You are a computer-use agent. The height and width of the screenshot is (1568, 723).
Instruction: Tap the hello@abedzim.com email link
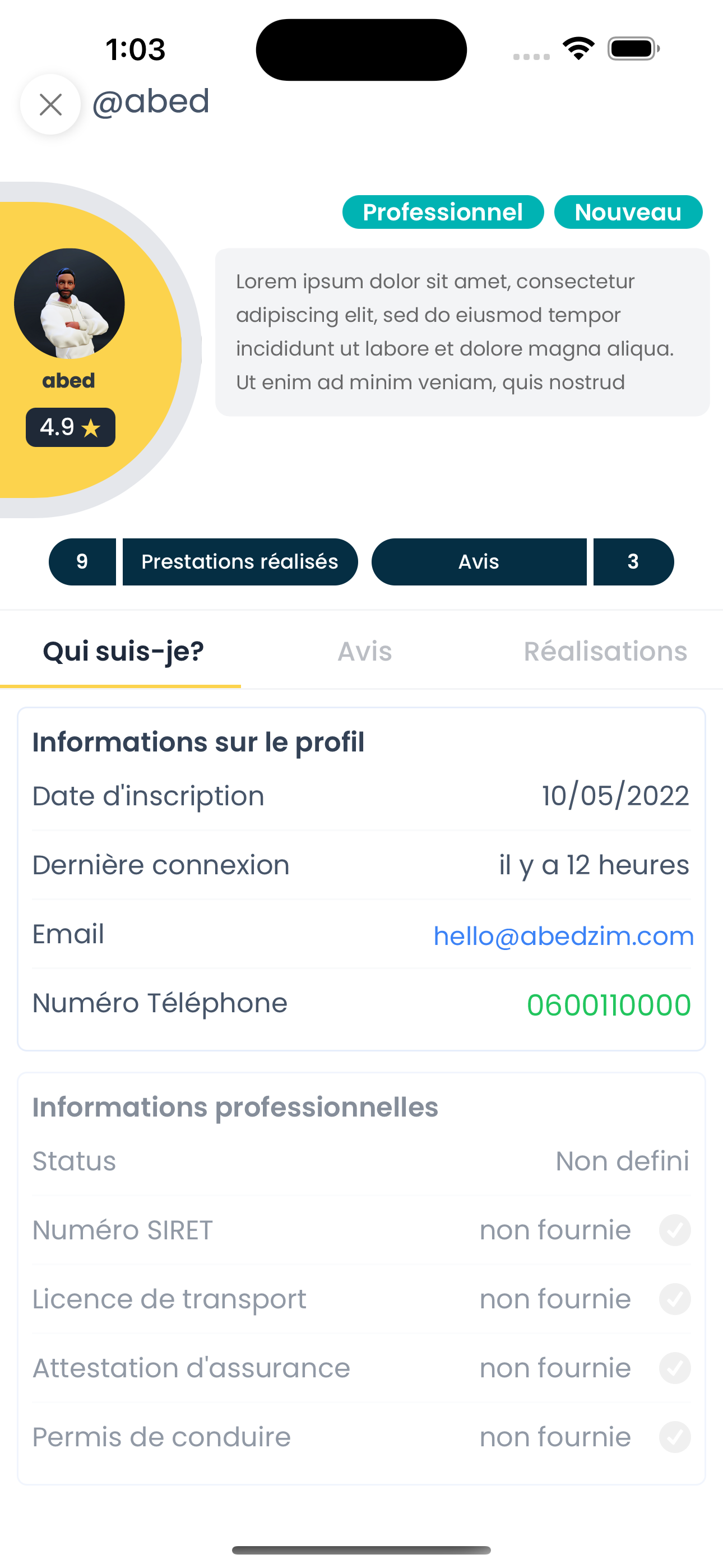pyautogui.click(x=563, y=935)
